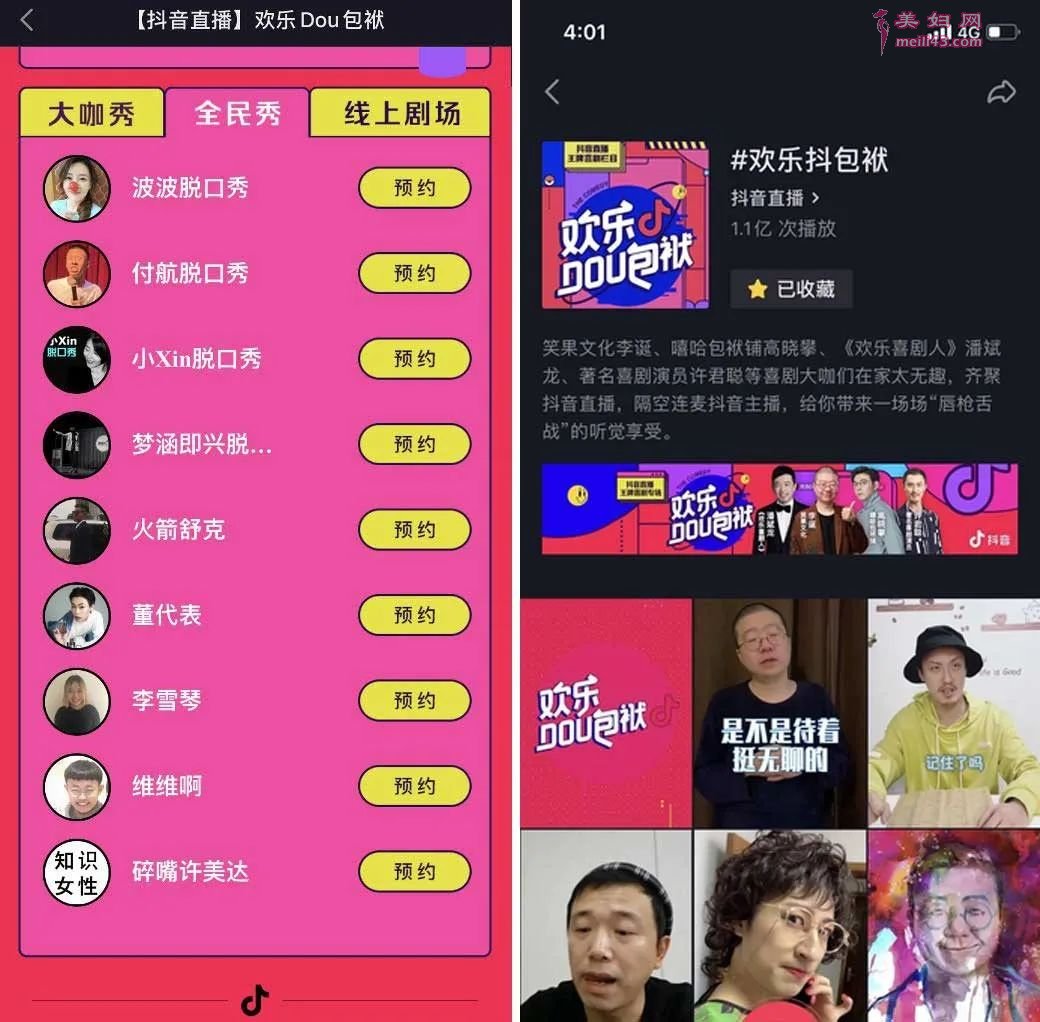1040x1022 pixels.
Task: Go back from the 欢乐Dou包袱 livestream page
Action: click(27, 19)
